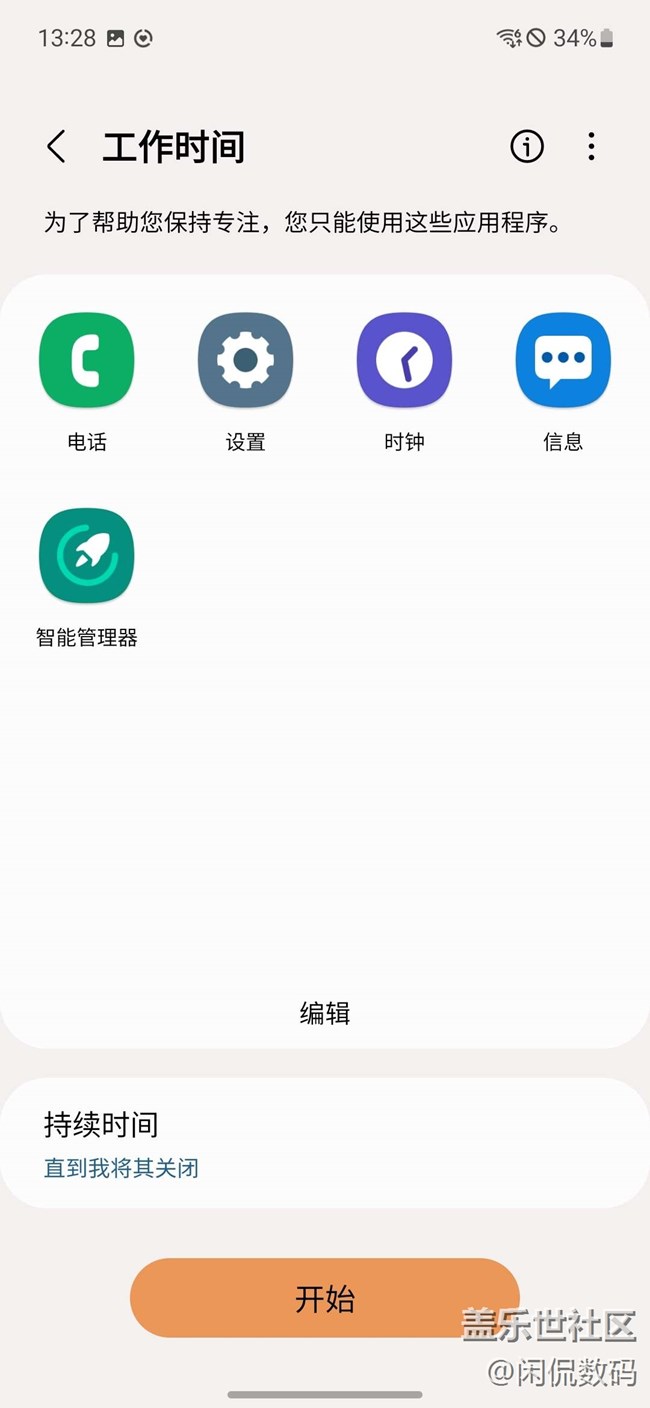Open the 信息 messaging app
The height and width of the screenshot is (1408, 650).
coord(563,360)
